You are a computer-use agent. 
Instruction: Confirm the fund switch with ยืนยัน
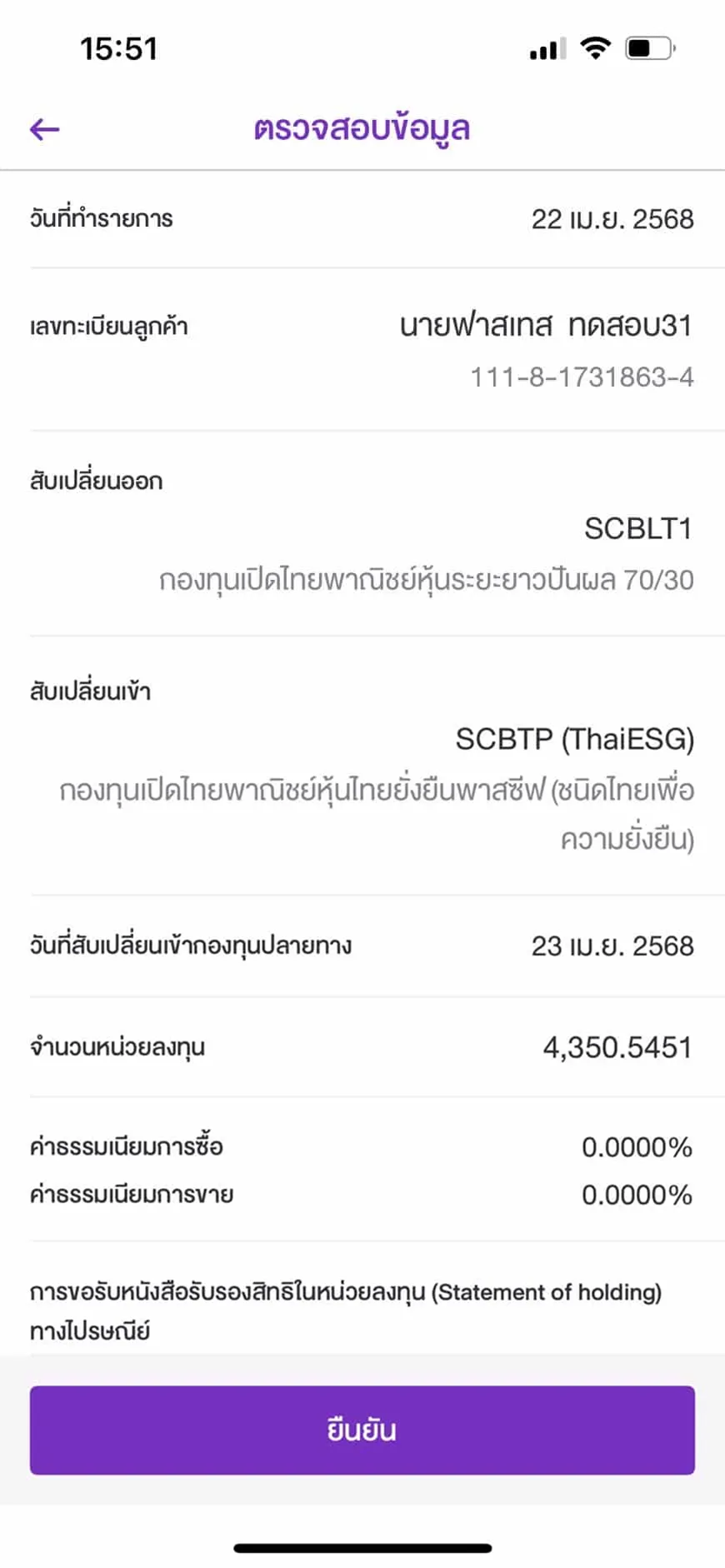pos(362,1430)
